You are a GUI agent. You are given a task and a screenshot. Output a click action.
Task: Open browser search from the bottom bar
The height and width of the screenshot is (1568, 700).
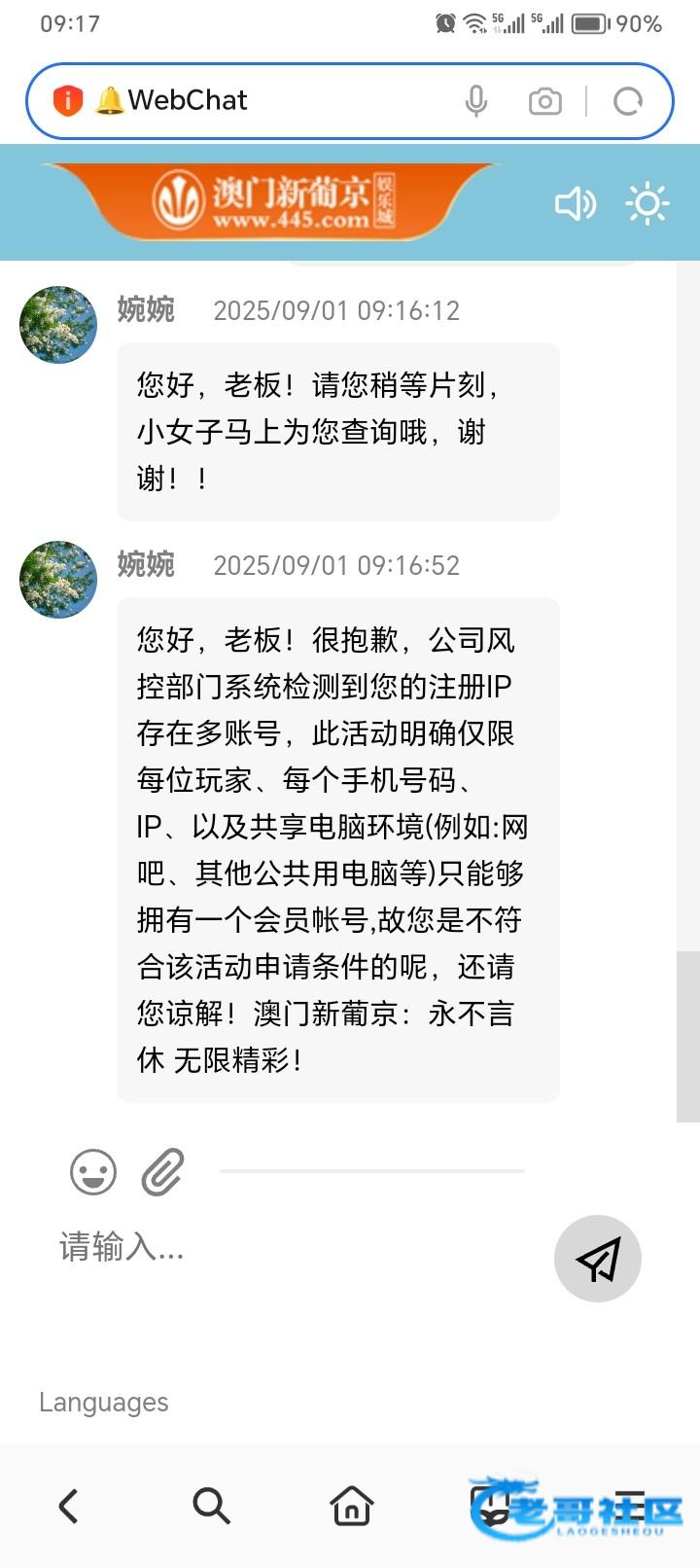click(x=211, y=1507)
